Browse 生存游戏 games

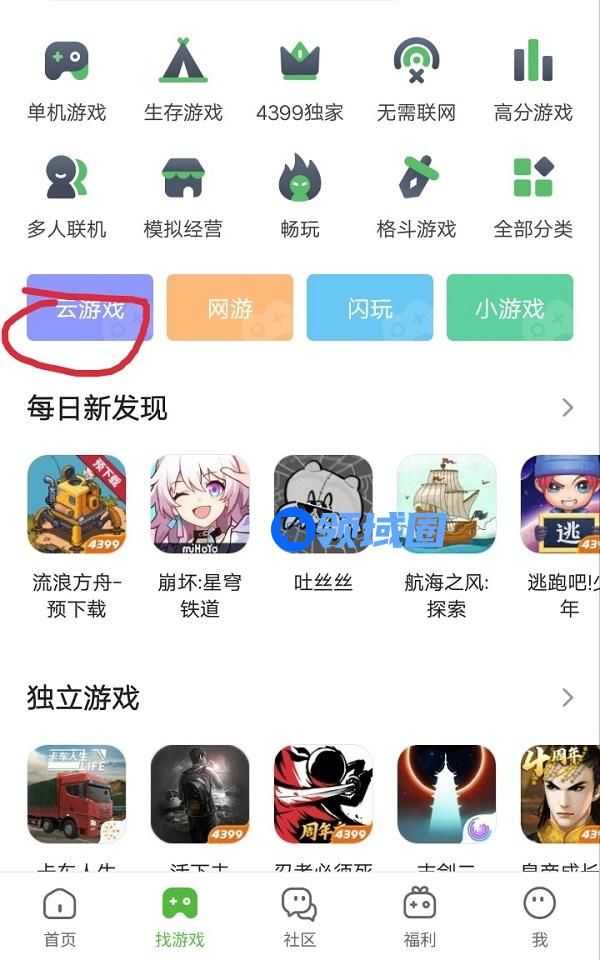point(183,80)
